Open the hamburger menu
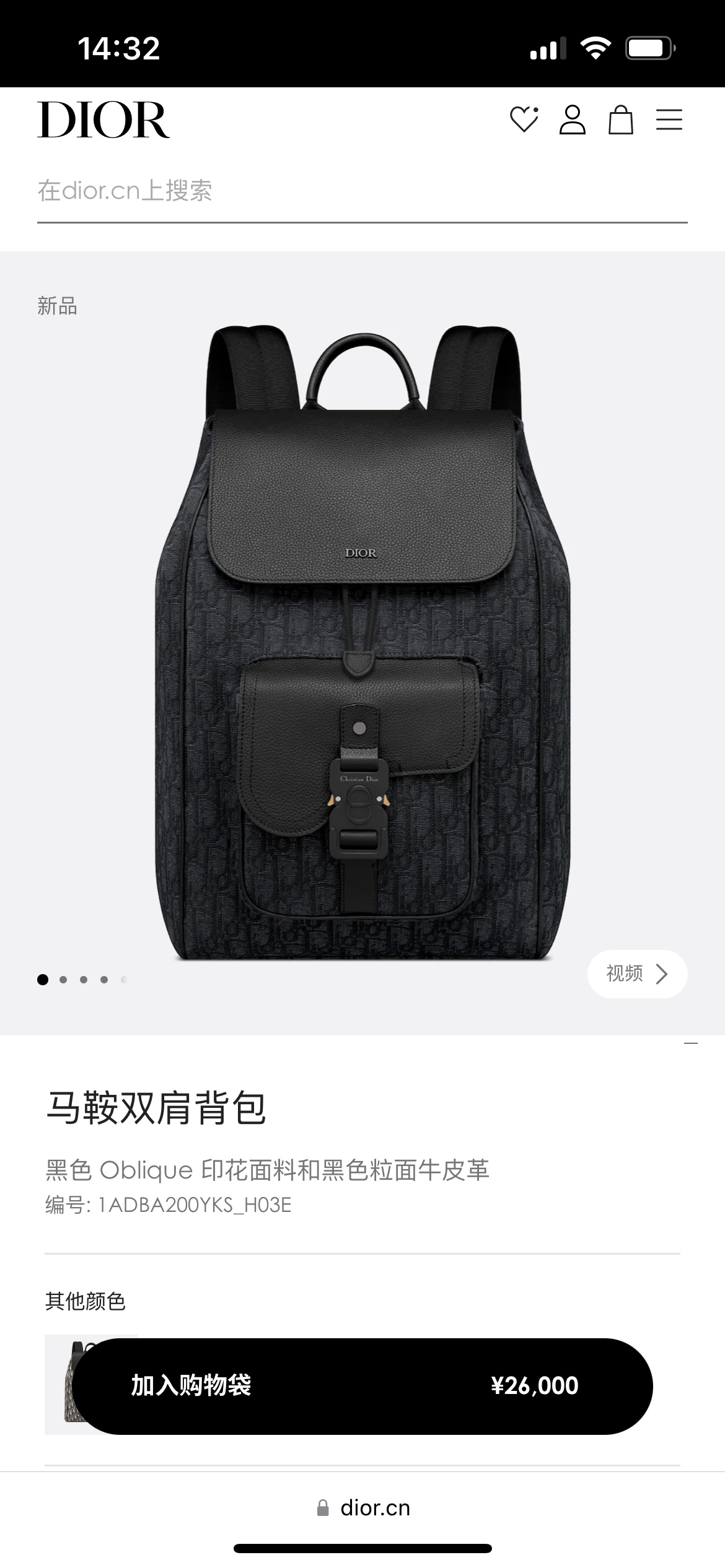This screenshot has width=725, height=1568. click(x=669, y=120)
